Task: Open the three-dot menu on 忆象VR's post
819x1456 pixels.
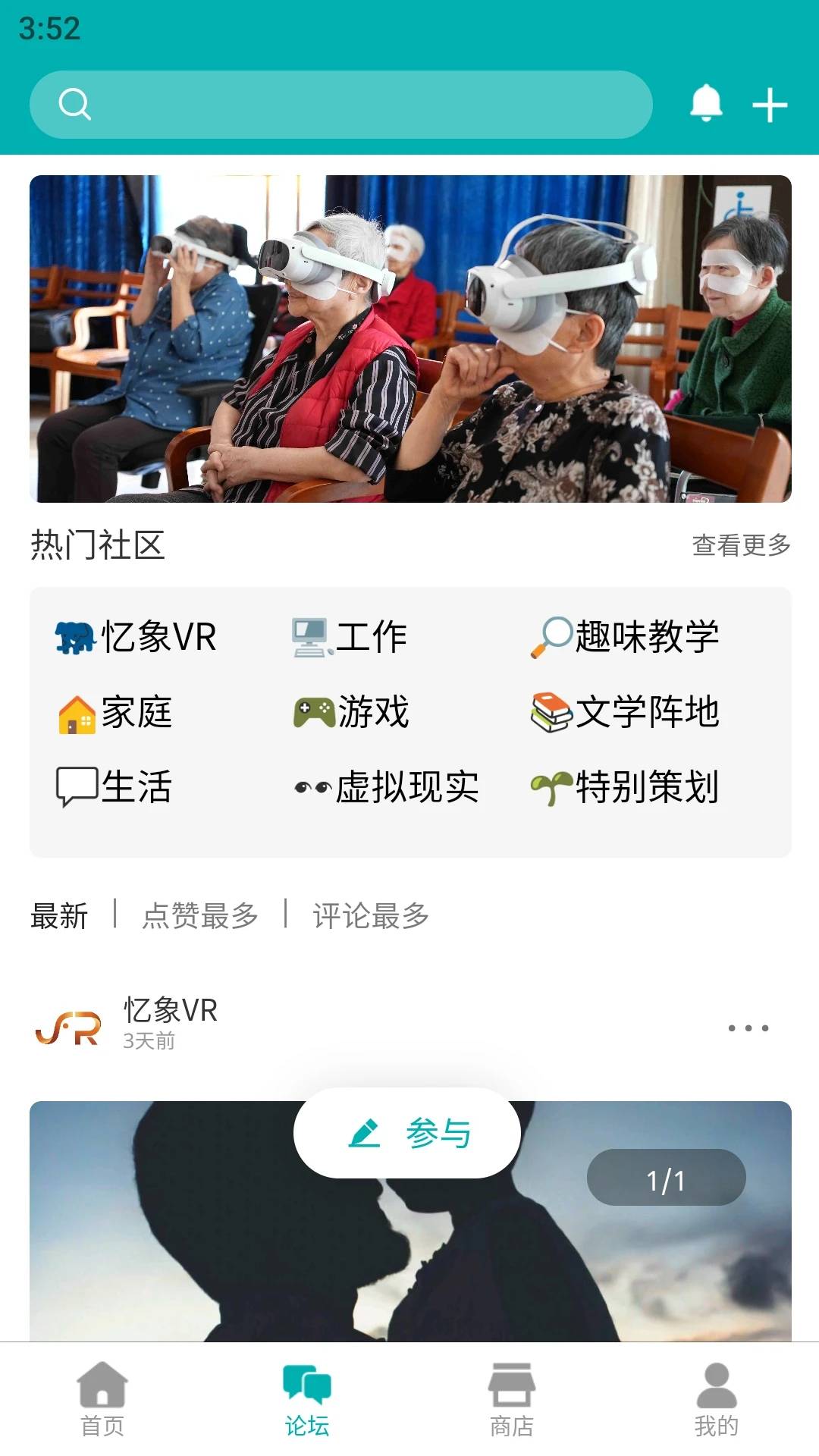Action: (748, 1028)
